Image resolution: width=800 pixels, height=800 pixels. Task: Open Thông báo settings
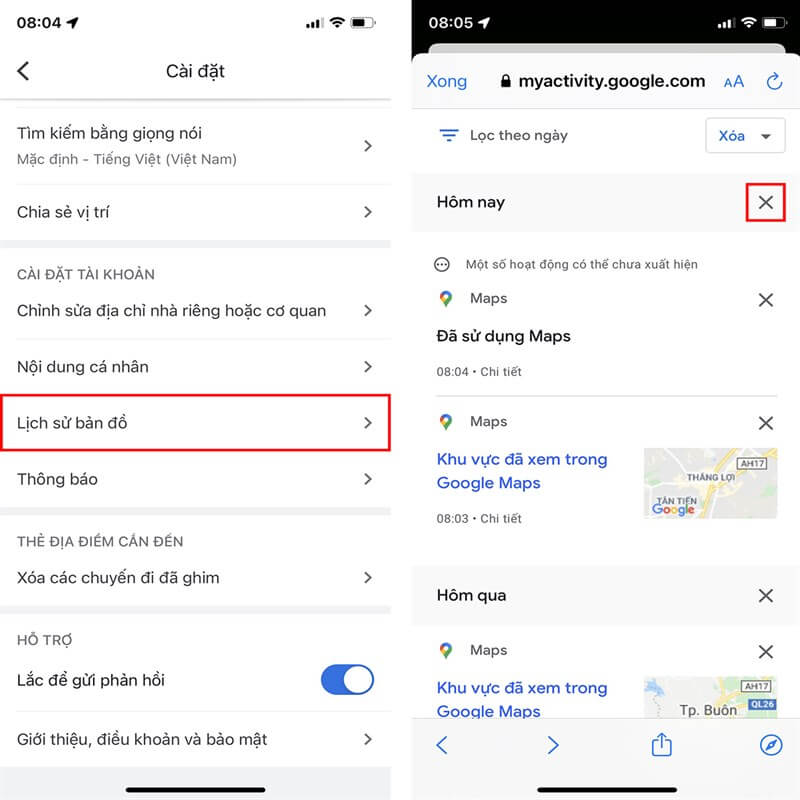click(x=195, y=479)
